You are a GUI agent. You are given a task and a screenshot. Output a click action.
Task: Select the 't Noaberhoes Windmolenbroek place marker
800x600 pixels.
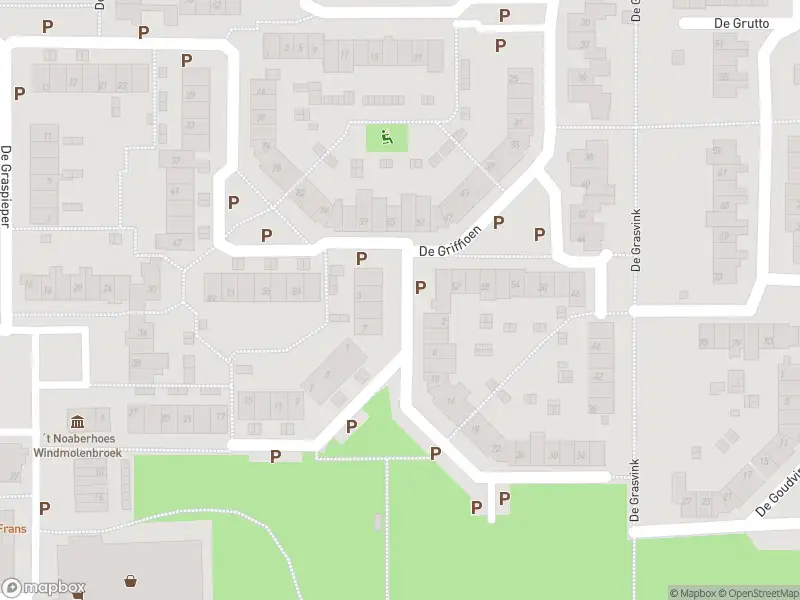(77, 420)
